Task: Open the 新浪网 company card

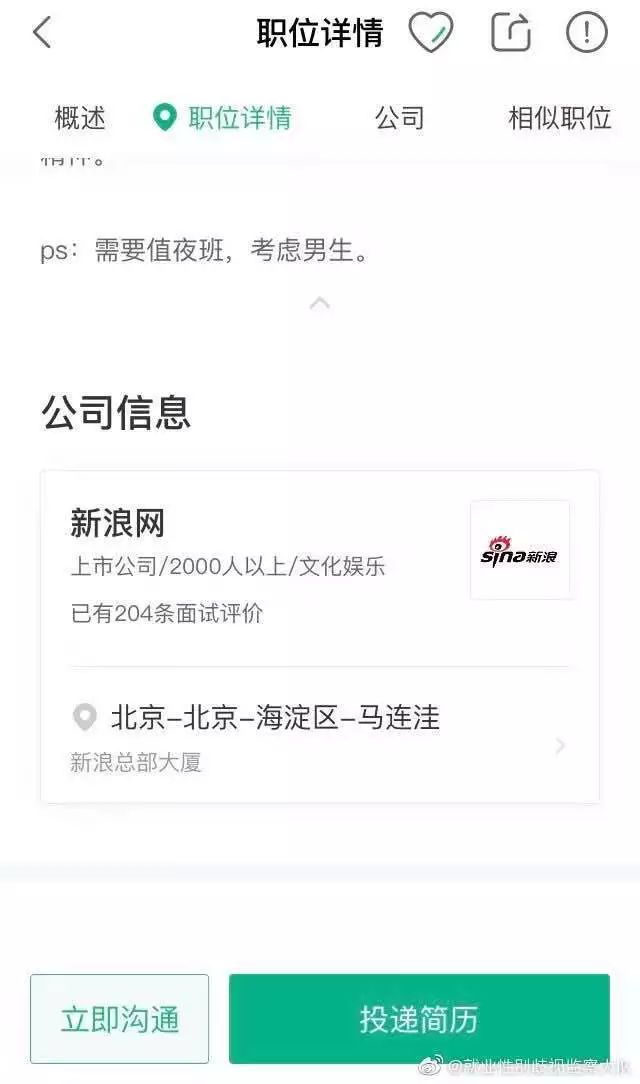Action: coord(319,567)
